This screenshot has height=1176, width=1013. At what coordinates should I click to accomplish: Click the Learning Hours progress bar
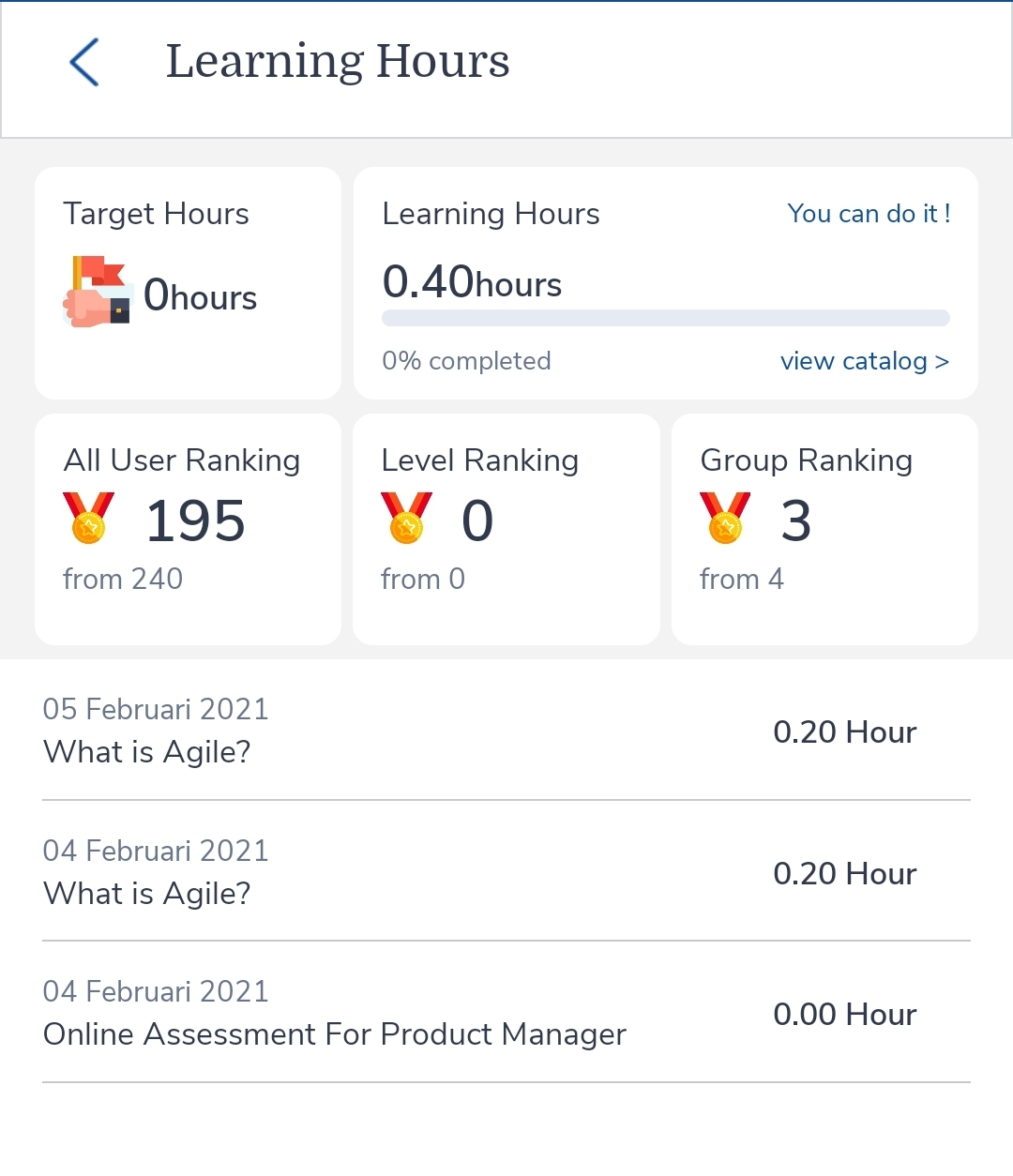pos(666,319)
